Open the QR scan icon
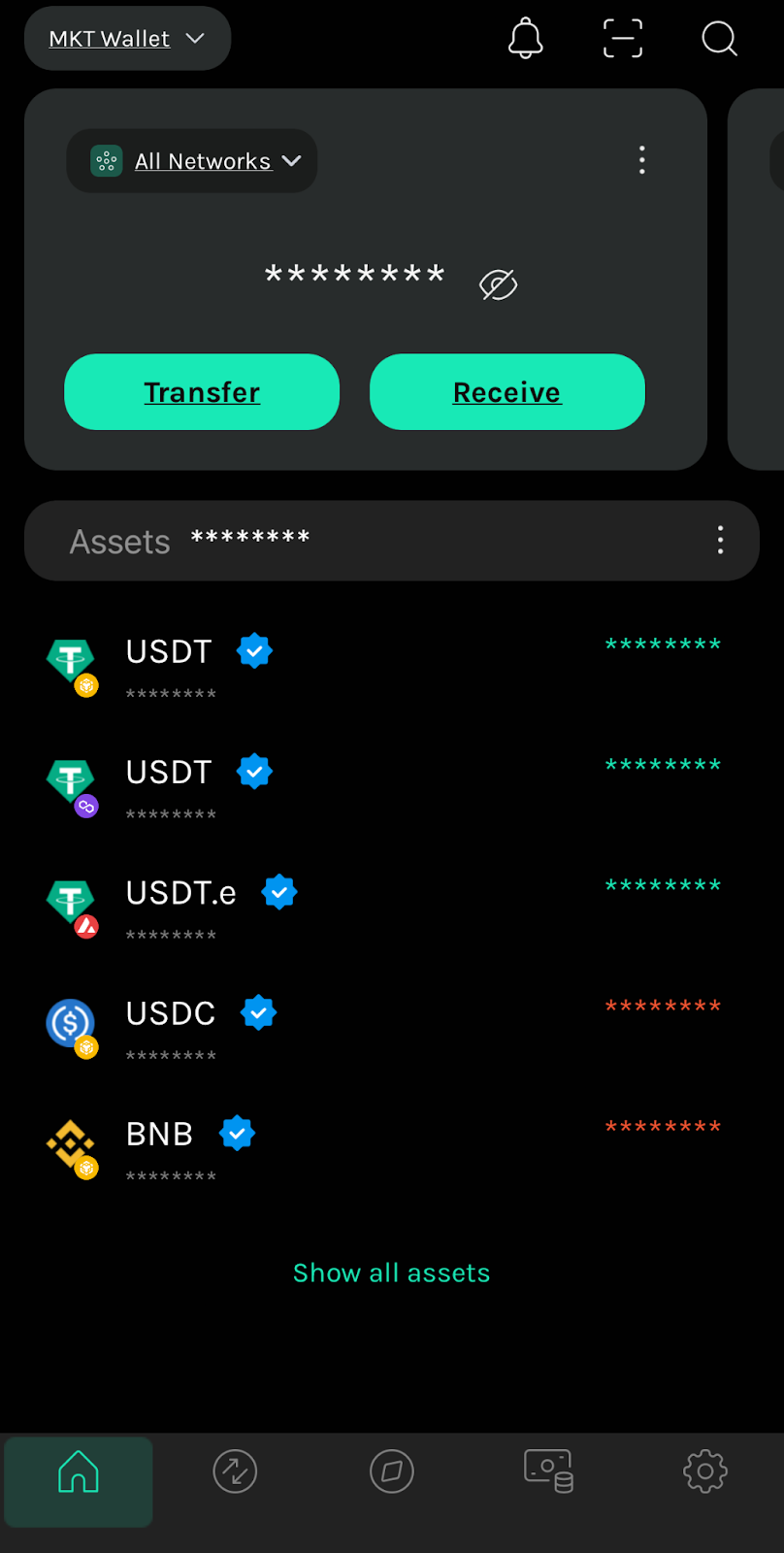This screenshot has height=1553, width=784. (622, 39)
